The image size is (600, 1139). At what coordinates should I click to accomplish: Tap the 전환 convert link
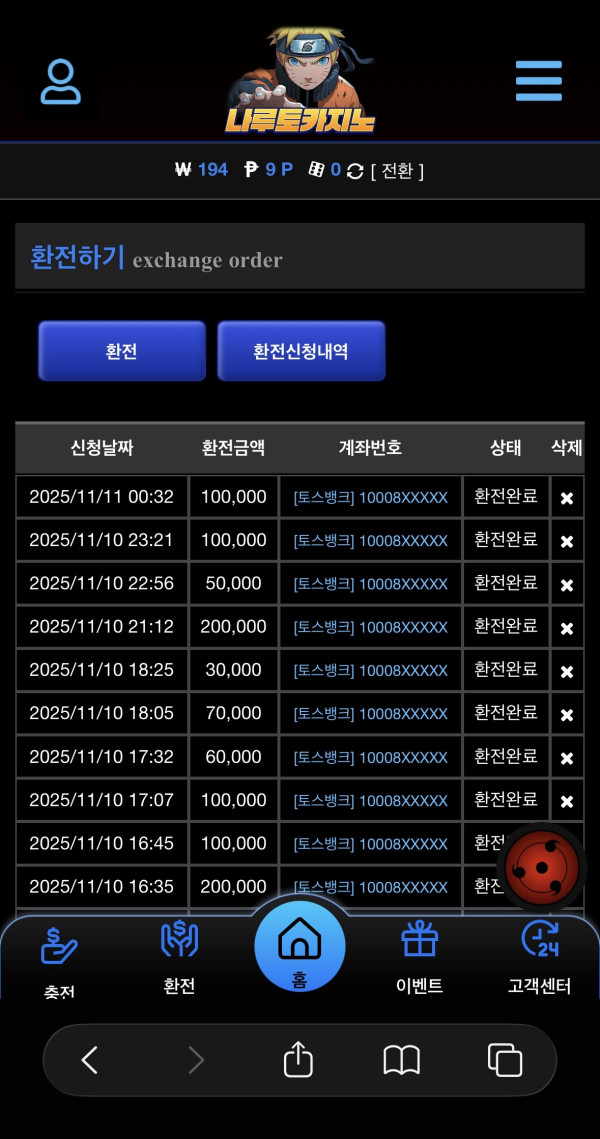(x=397, y=171)
